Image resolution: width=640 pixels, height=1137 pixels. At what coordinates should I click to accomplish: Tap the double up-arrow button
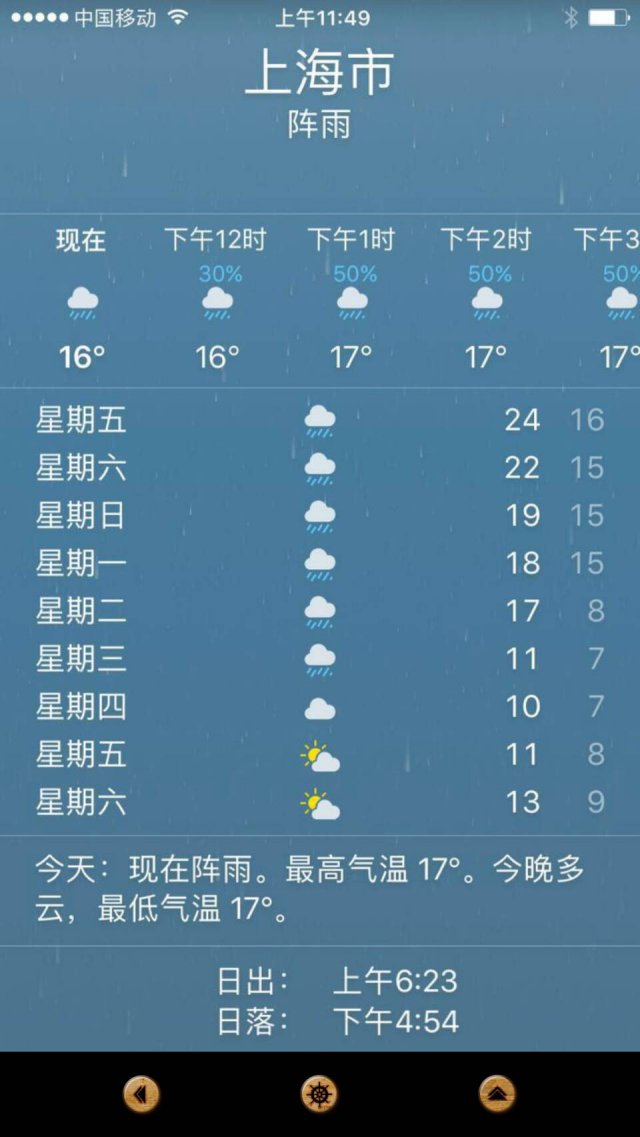pos(497,1093)
